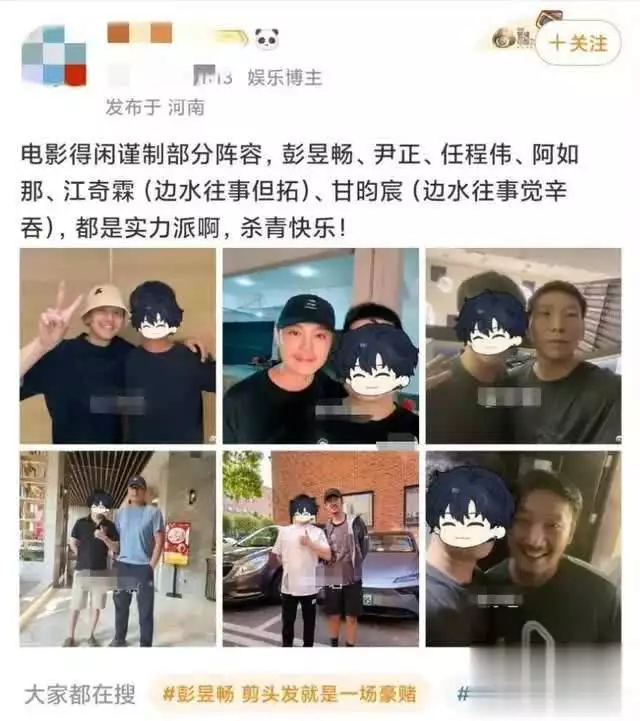The image size is (640, 721).
Task: Open trending search 彭昱畅 剪头发就是一场豪赌
Action: [x=290, y=693]
